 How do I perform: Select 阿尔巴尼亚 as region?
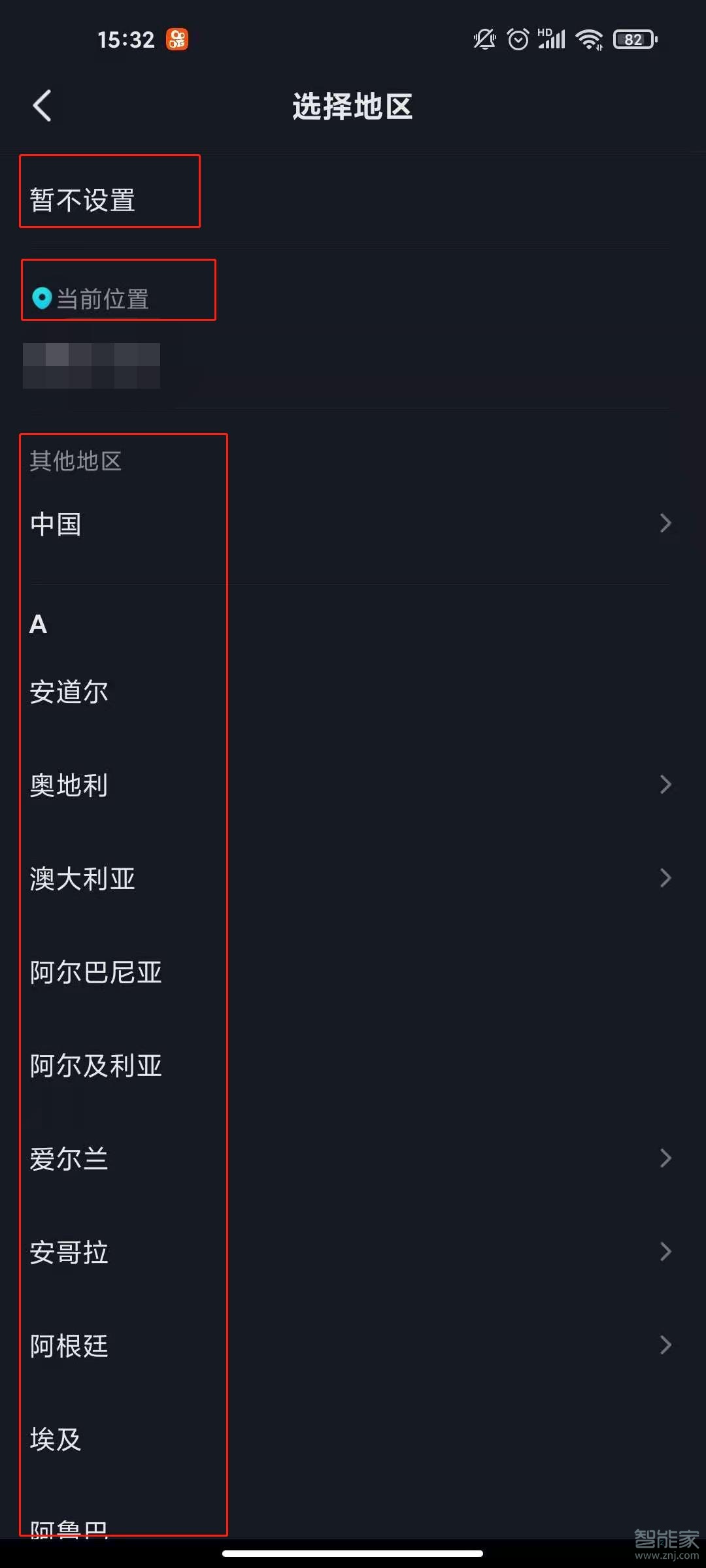(353, 972)
